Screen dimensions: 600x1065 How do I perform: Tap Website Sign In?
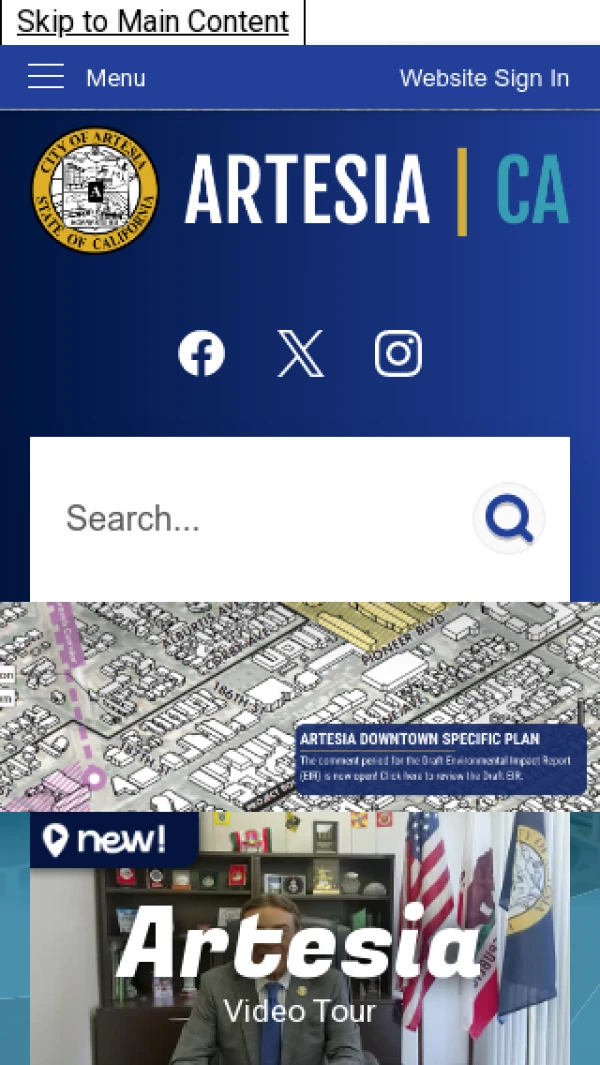tap(484, 78)
